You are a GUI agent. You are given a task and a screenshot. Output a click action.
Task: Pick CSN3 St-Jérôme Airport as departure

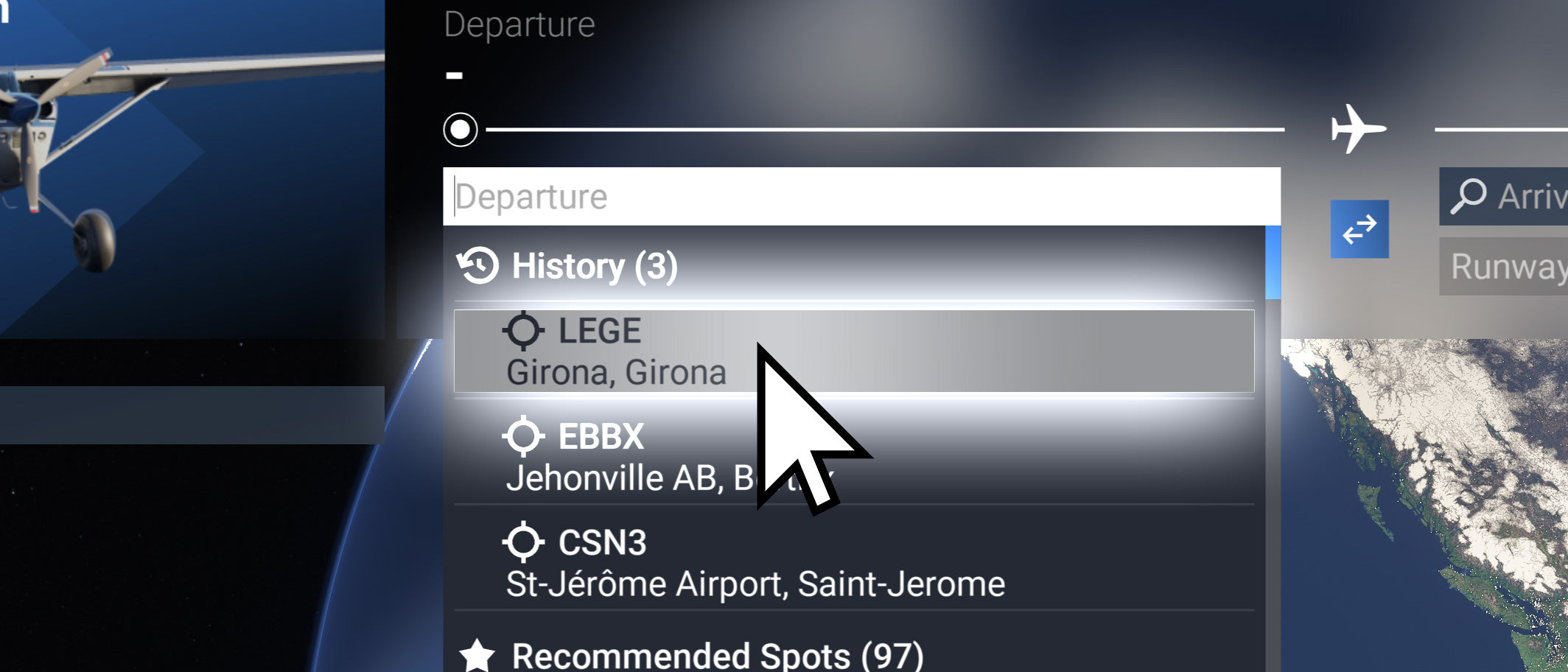point(853,562)
